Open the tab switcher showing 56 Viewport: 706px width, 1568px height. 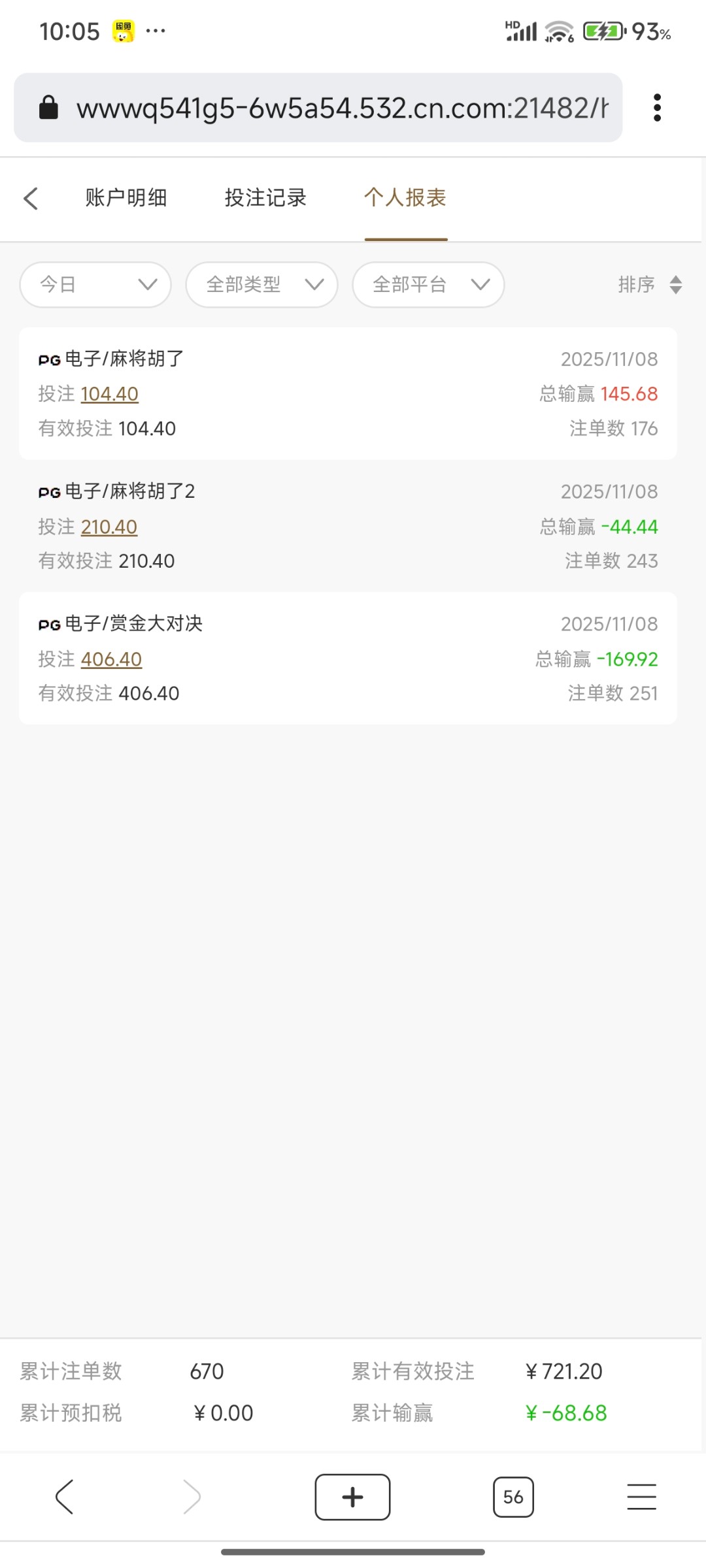pyautogui.click(x=514, y=1497)
